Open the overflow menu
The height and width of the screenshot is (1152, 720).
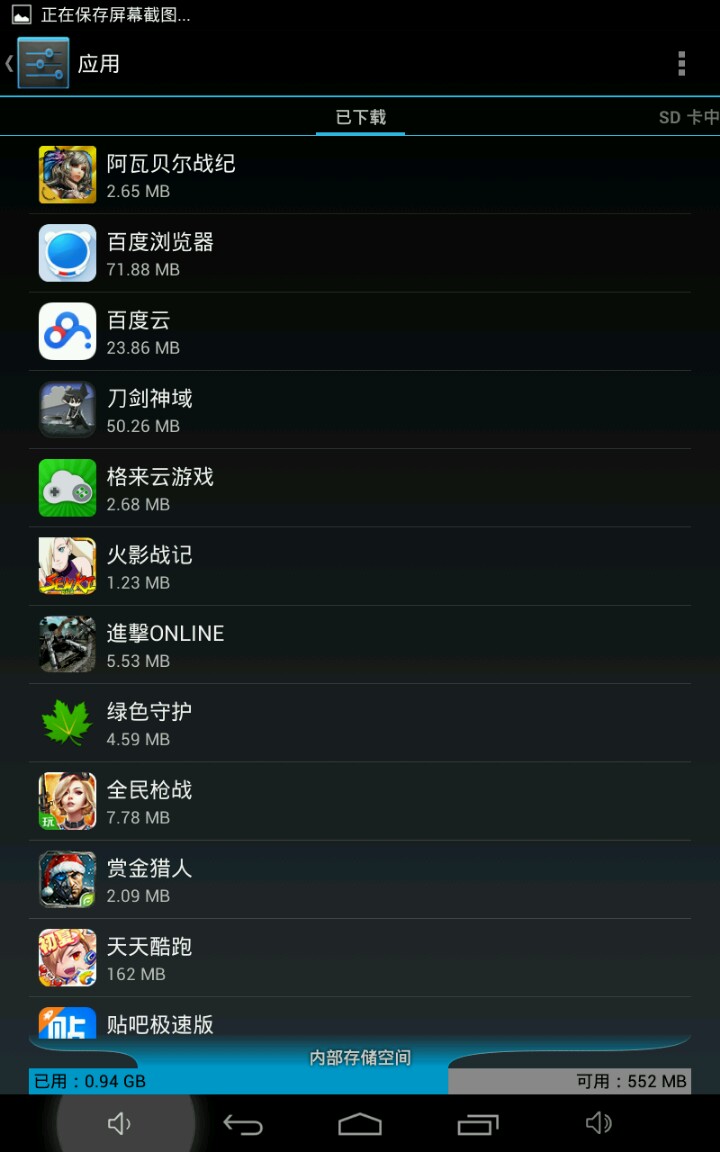click(x=681, y=64)
